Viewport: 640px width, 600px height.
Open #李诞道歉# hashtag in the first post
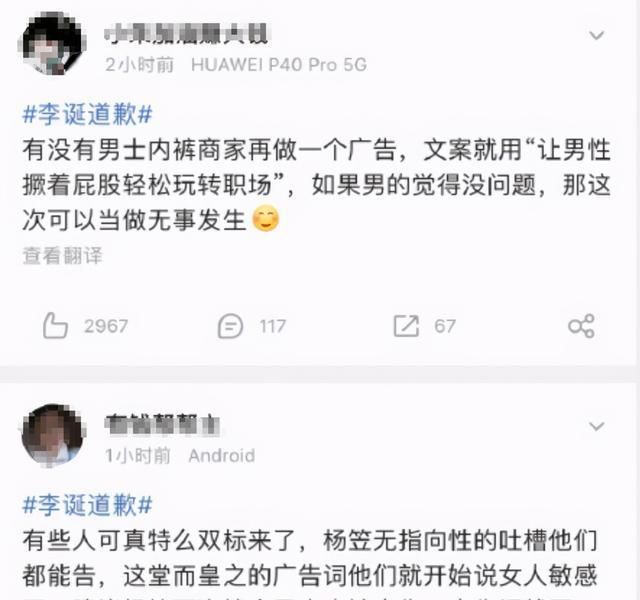coord(87,114)
